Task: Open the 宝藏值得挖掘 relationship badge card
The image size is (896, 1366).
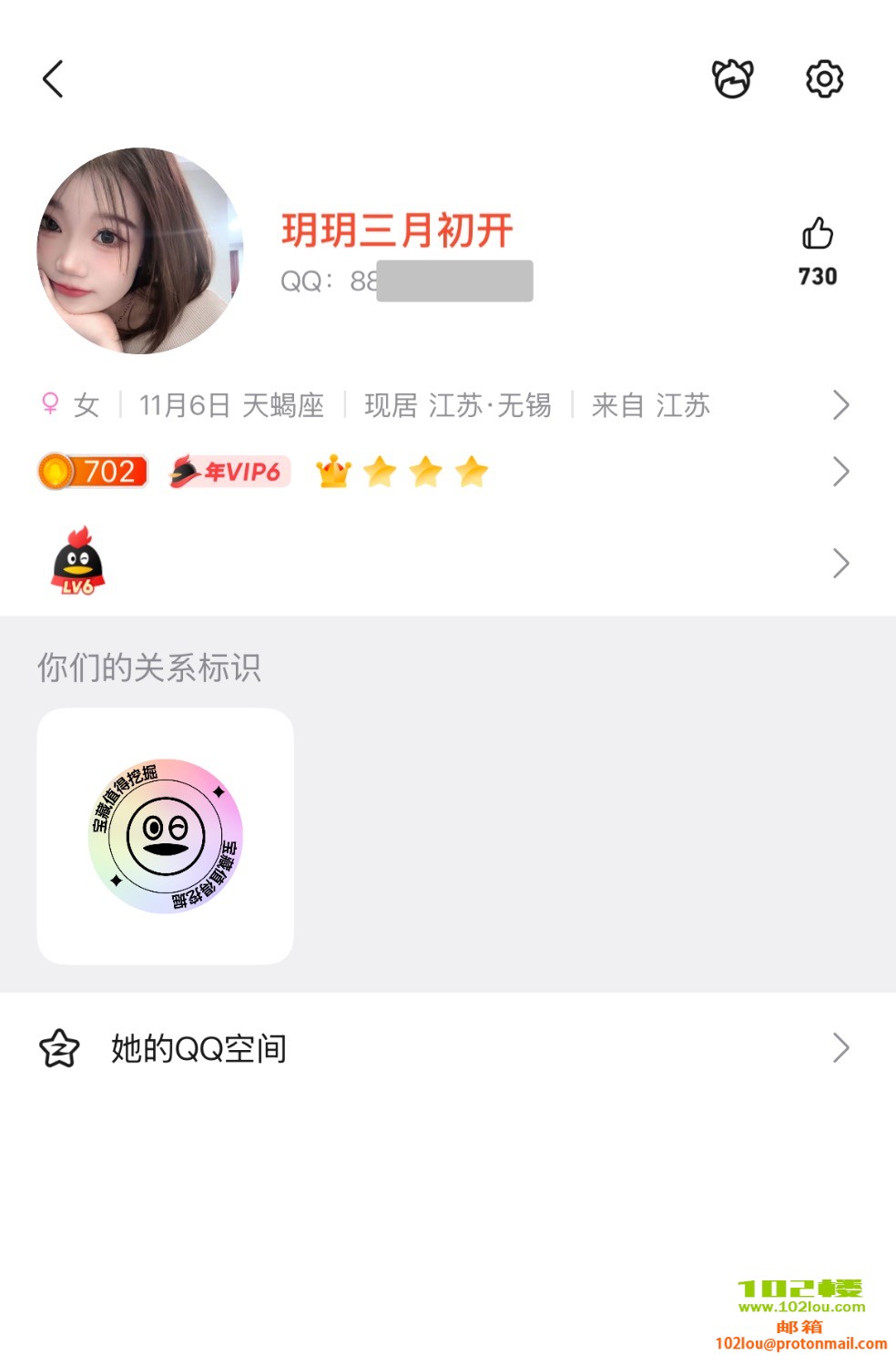Action: 166,836
